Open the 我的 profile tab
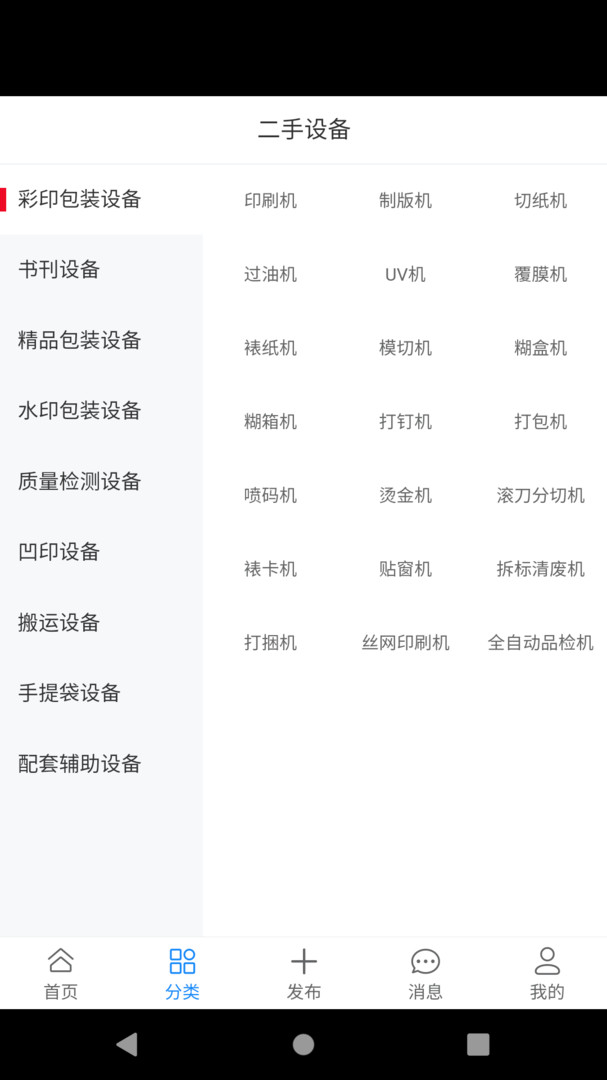Screen dimensions: 607x1080 point(546,973)
